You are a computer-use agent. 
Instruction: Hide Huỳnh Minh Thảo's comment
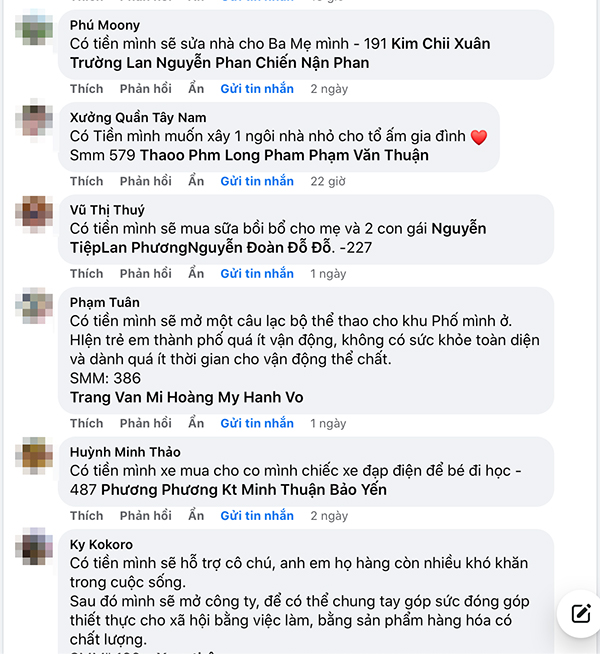(x=196, y=515)
